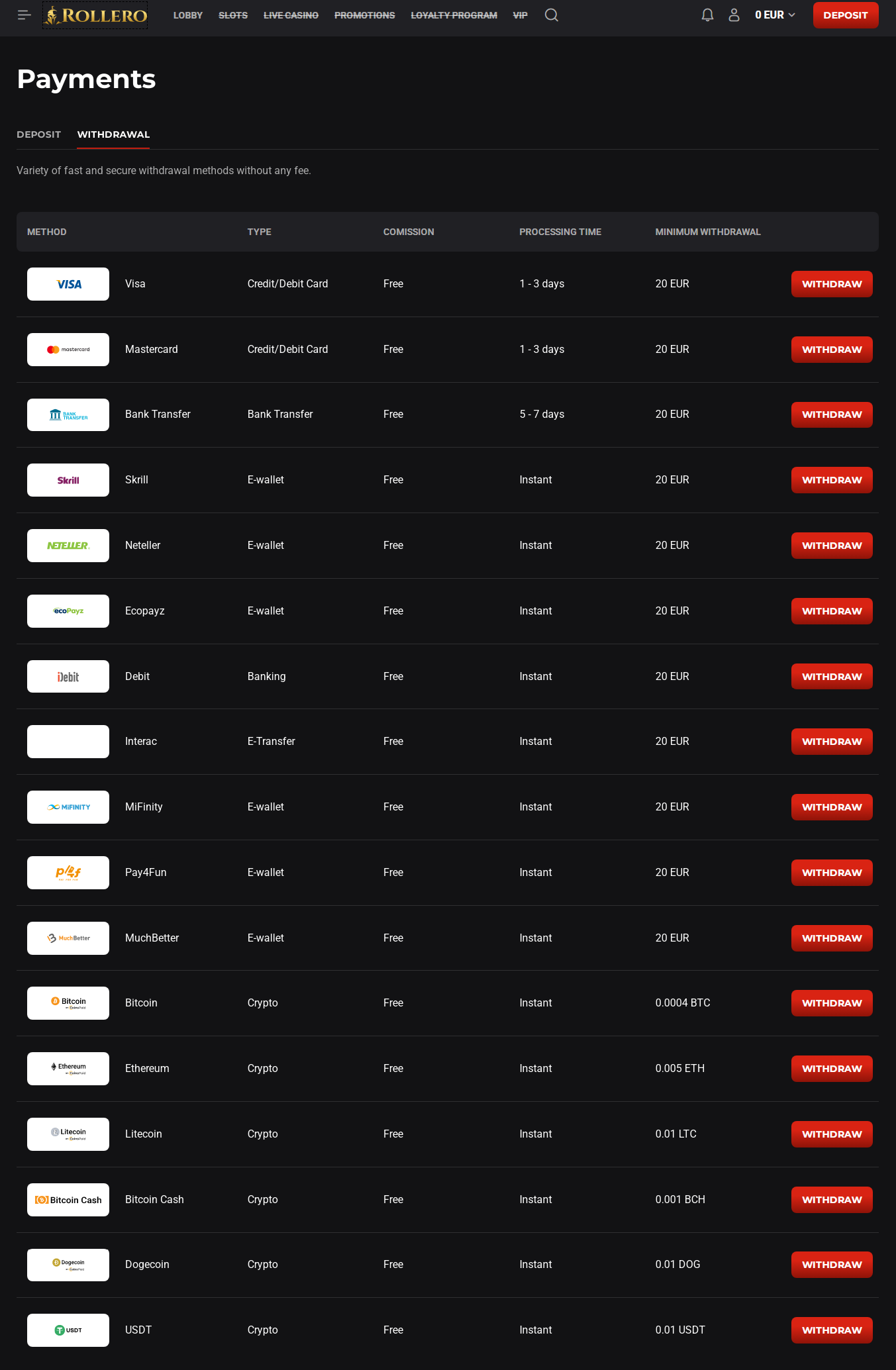The width and height of the screenshot is (896, 1370).
Task: Withdraw using Visa
Action: [x=831, y=284]
